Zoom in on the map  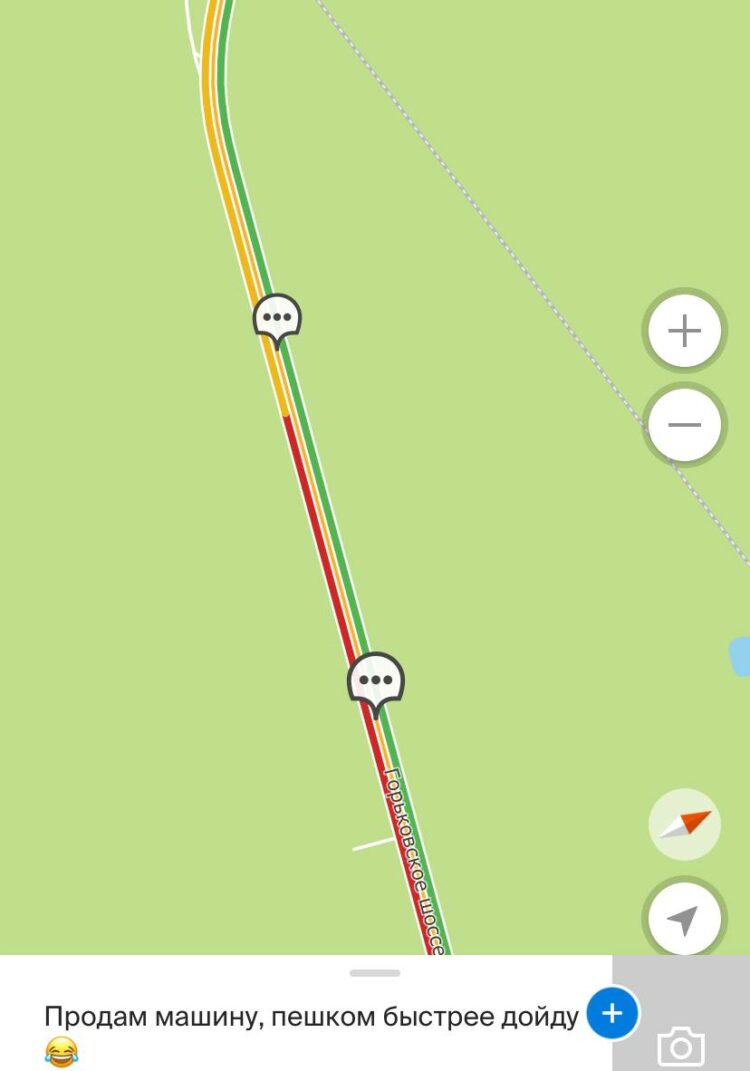pos(684,331)
